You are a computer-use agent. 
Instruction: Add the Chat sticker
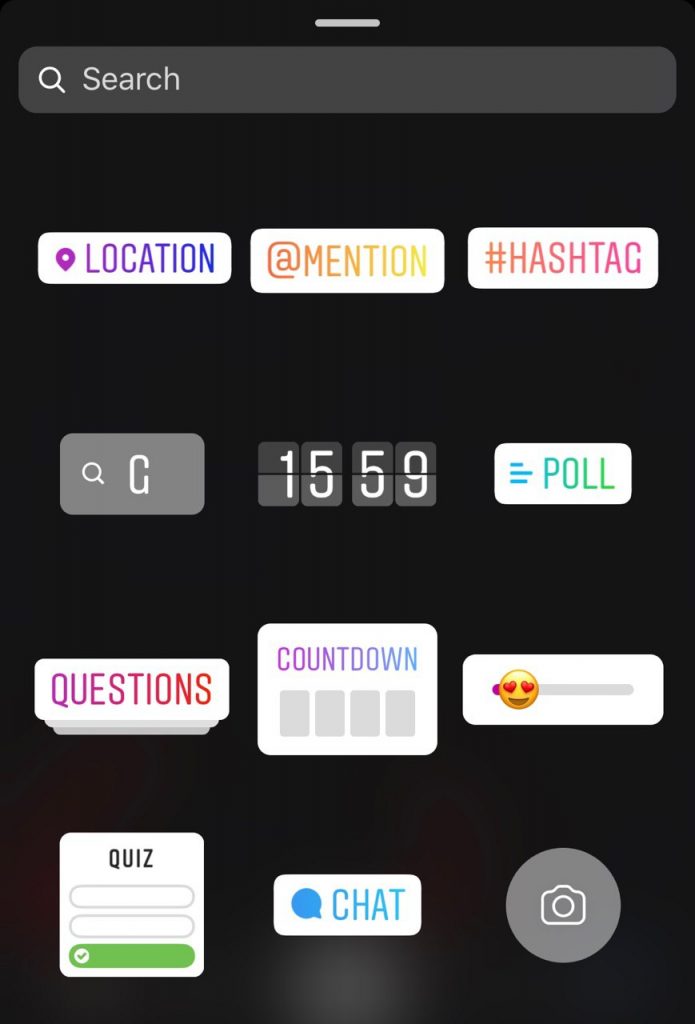point(347,905)
